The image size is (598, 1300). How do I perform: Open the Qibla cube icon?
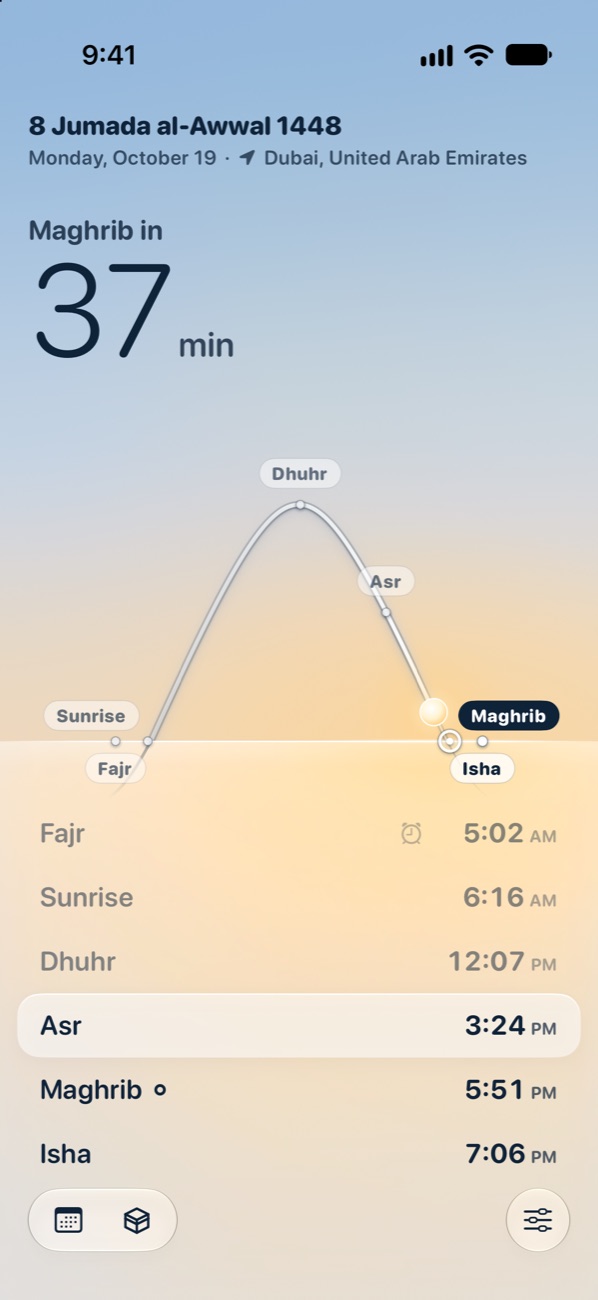coord(137,1220)
